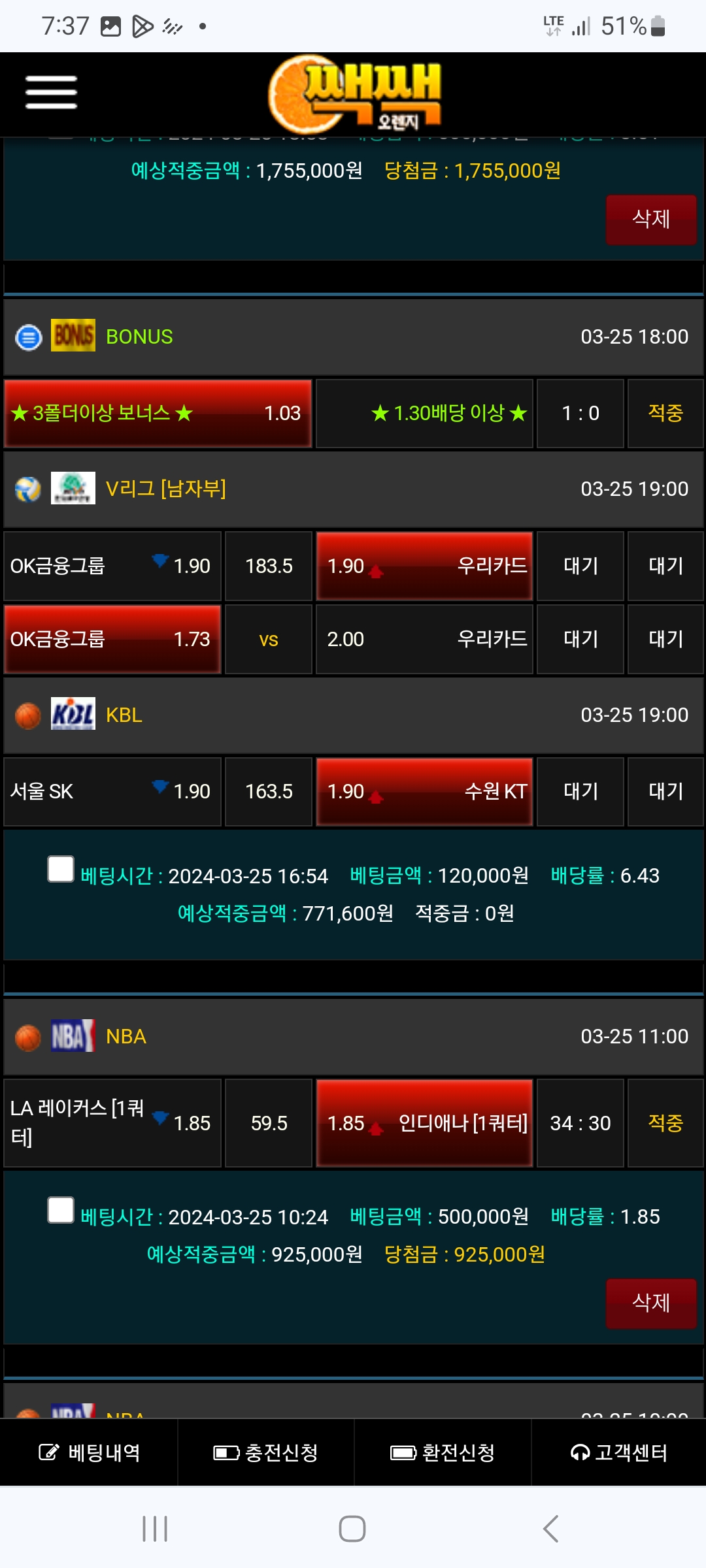This screenshot has width=706, height=1568.
Task: Open the hamburger drawer menu
Action: coord(51,92)
